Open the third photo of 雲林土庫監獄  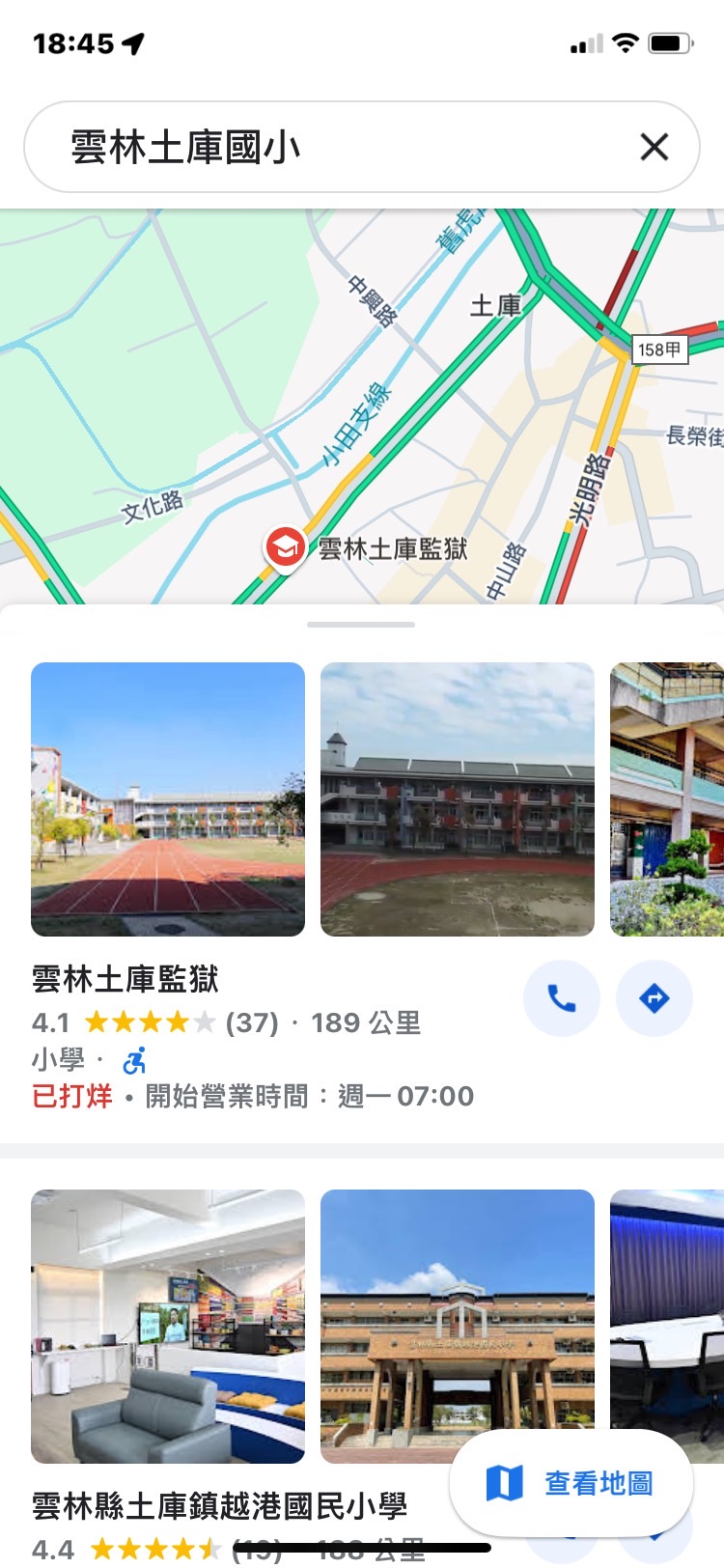[666, 798]
